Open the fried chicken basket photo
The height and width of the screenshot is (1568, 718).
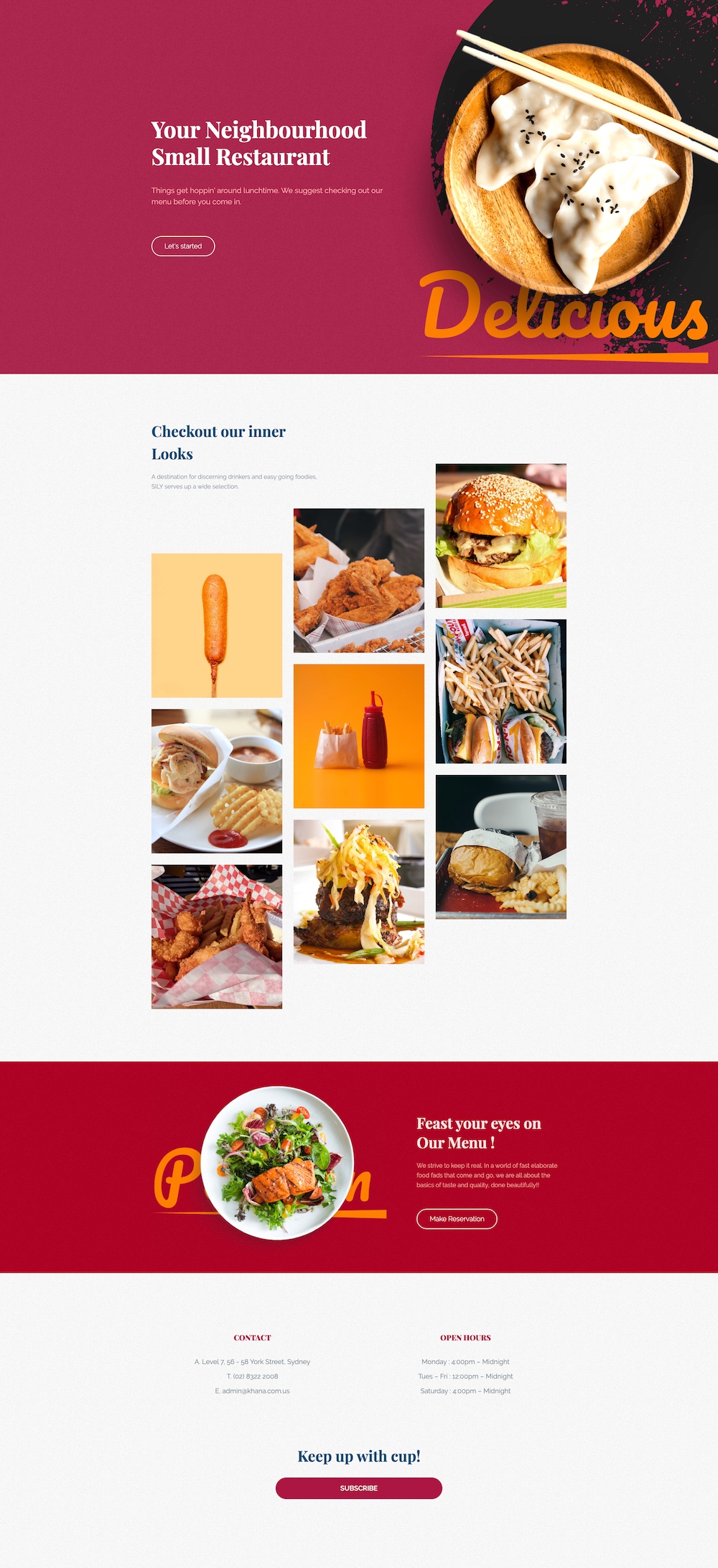pos(359,580)
